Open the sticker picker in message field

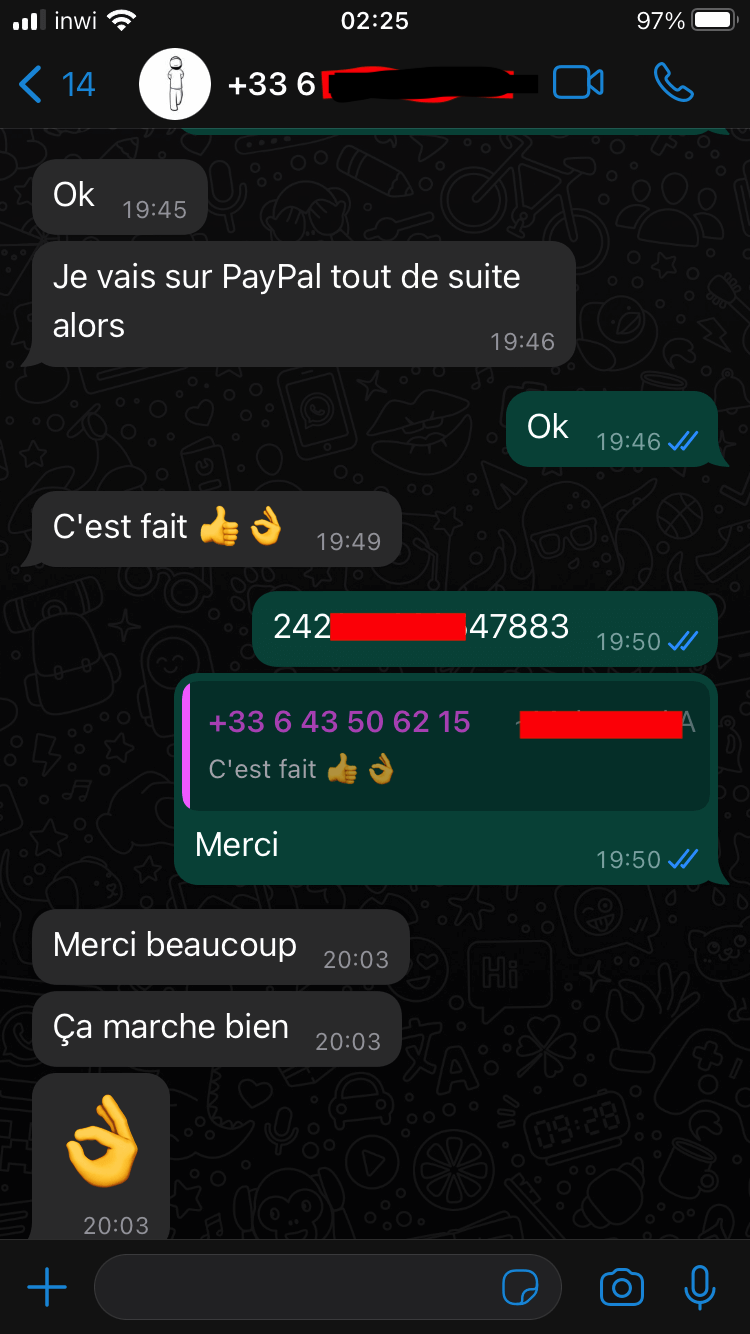(x=519, y=1288)
